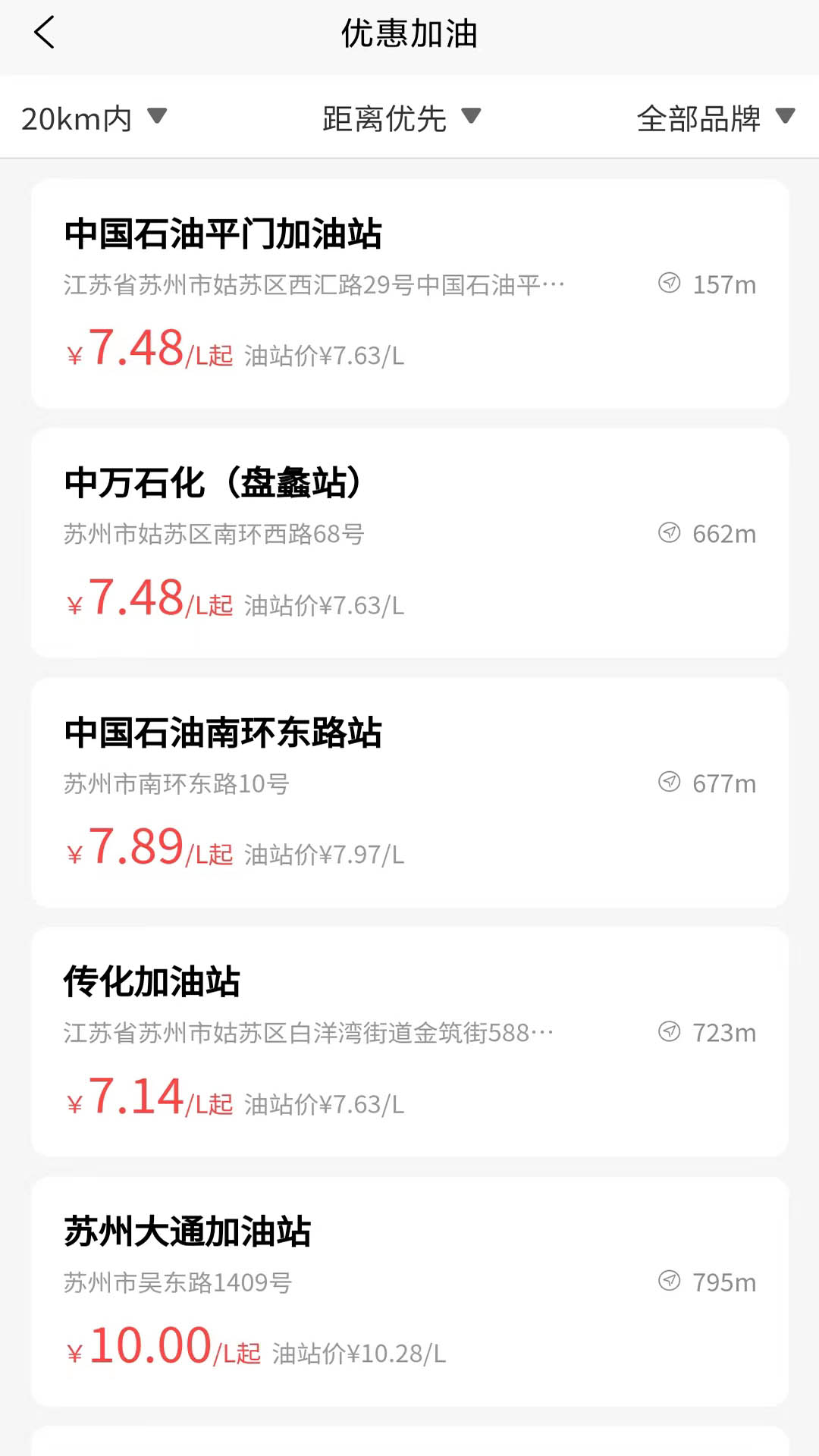Change the 距离优先 sort order
The height and width of the screenshot is (1456, 819).
pos(401,118)
